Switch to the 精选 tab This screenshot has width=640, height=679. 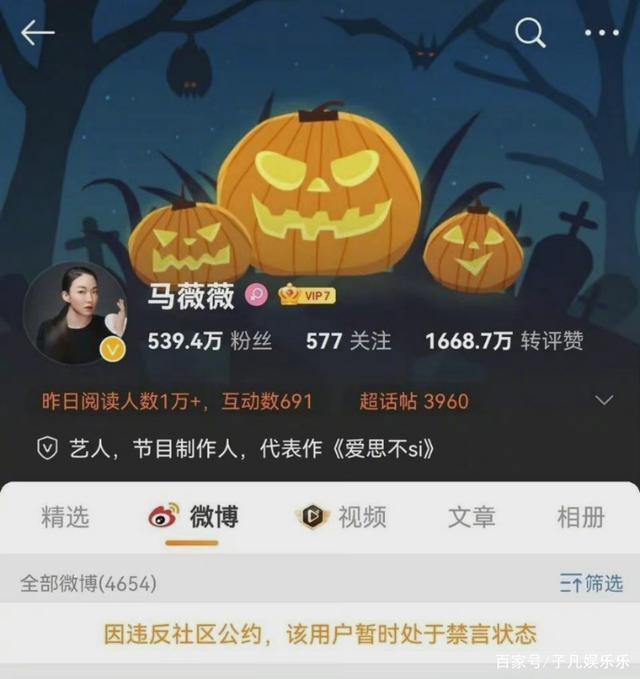point(65,517)
